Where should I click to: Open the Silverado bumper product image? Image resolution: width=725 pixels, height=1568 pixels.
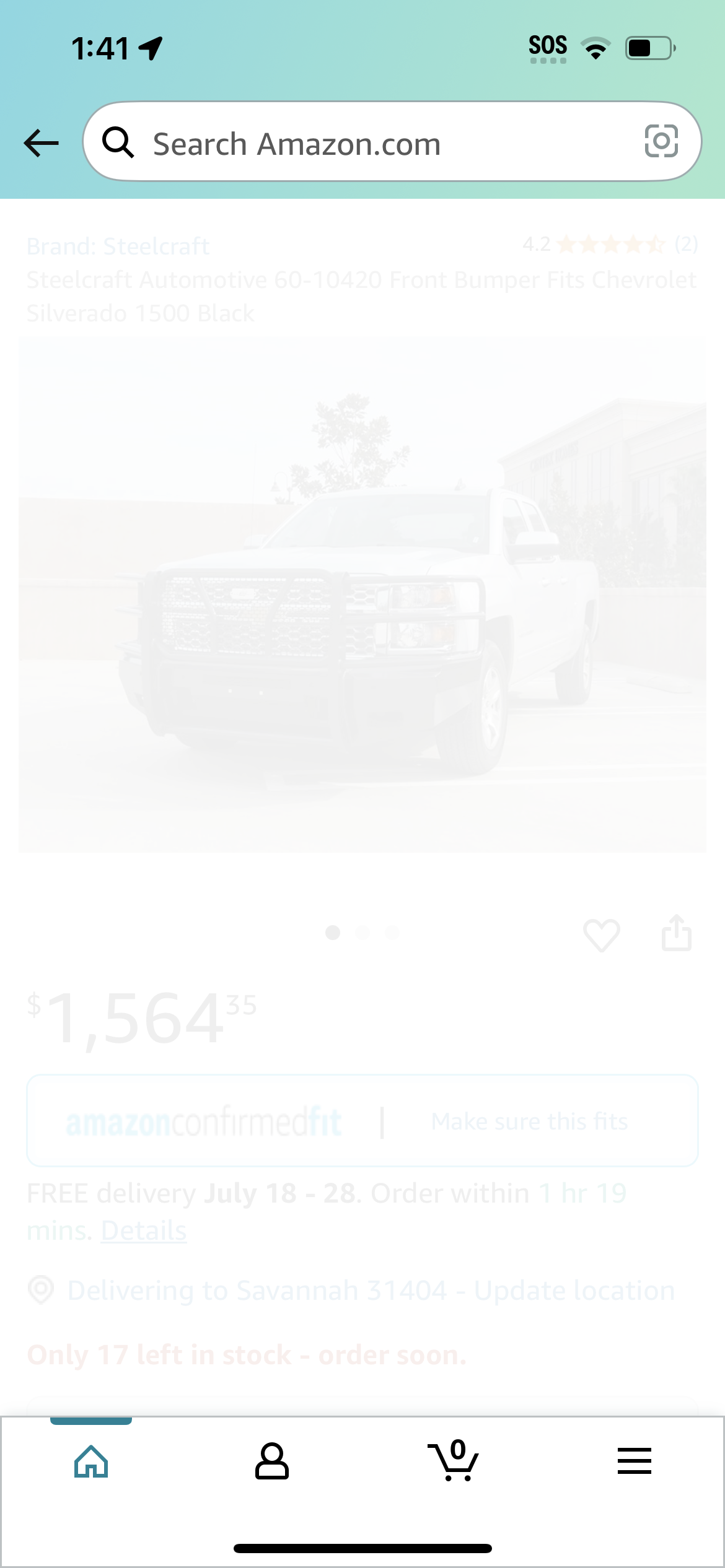point(362,595)
